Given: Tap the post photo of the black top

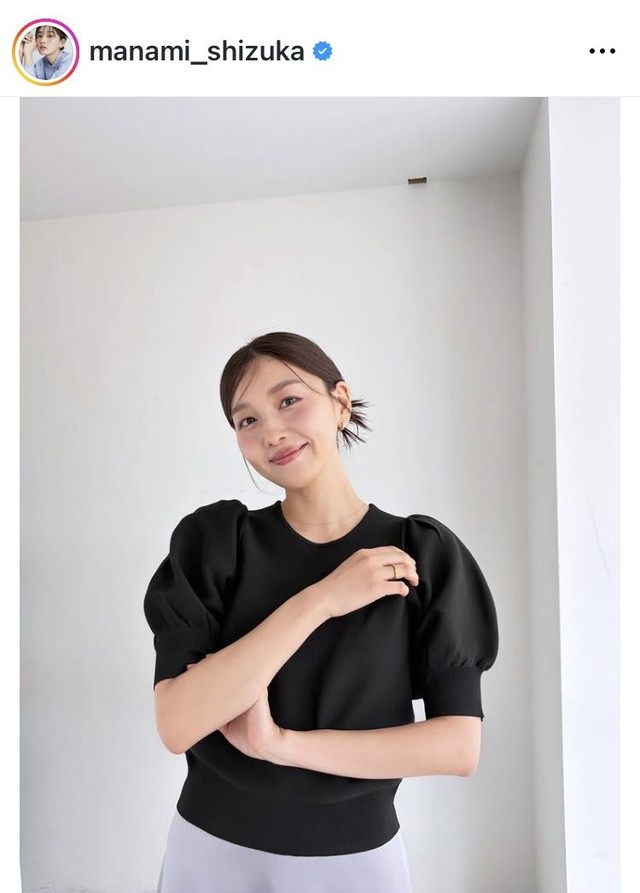Looking at the screenshot, I should coord(320,495).
